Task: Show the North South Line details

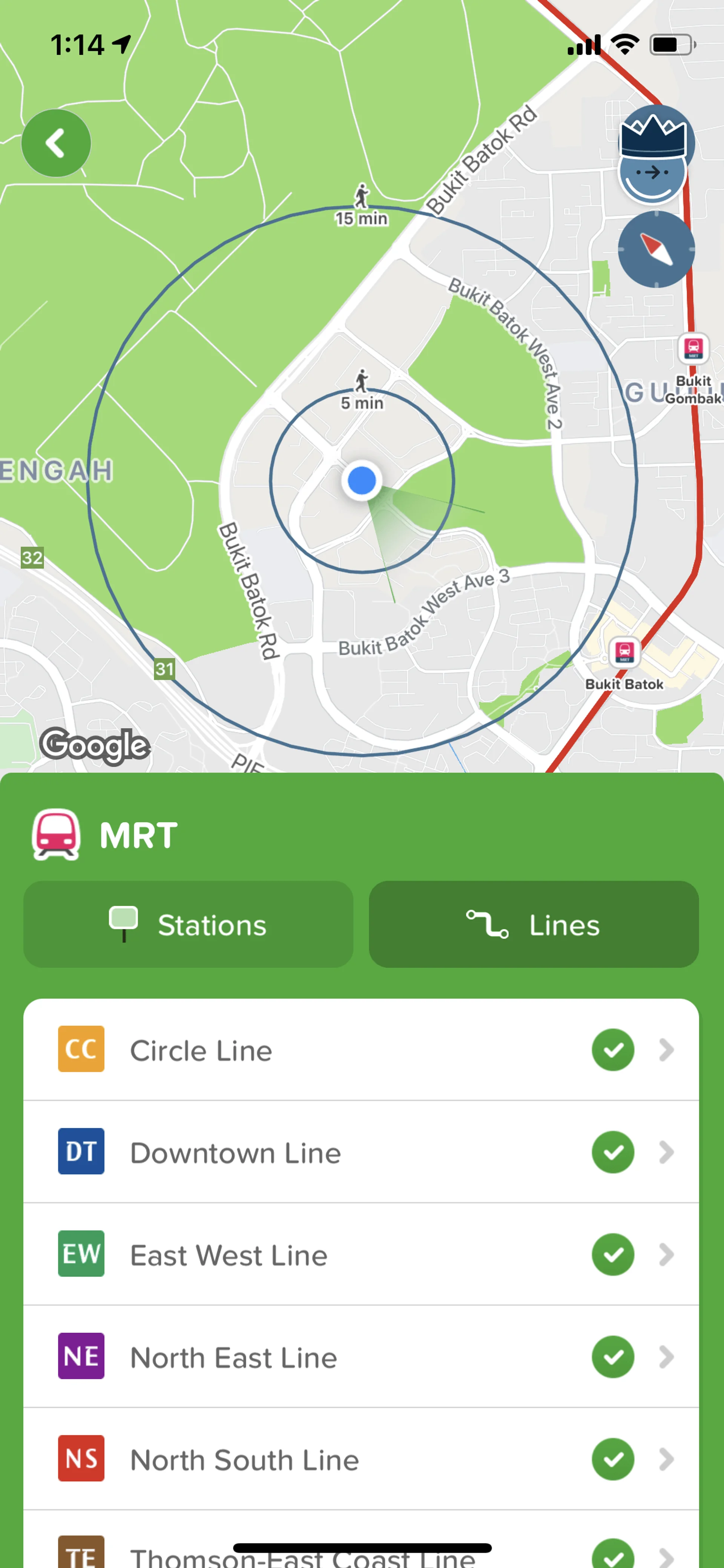Action: click(361, 1459)
